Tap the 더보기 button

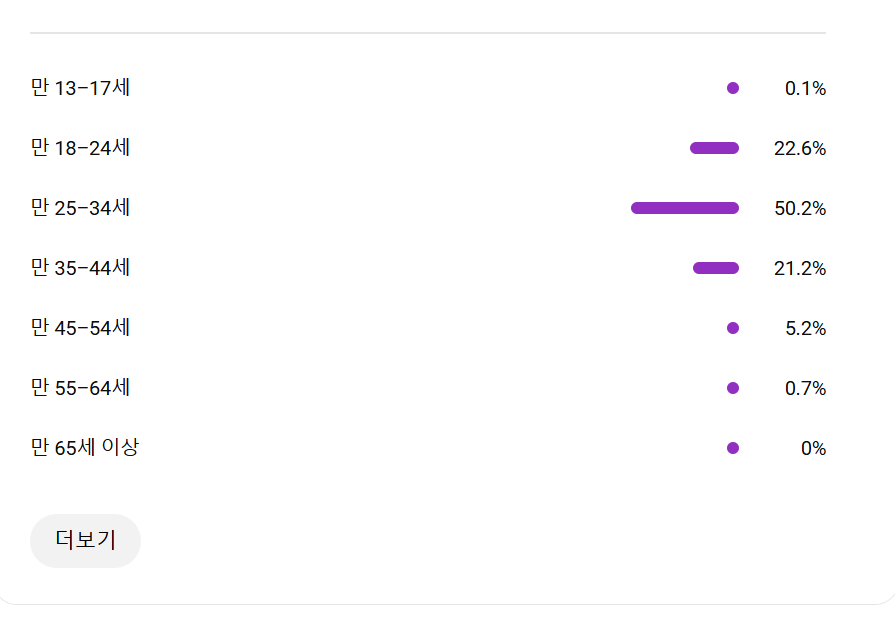85,541
